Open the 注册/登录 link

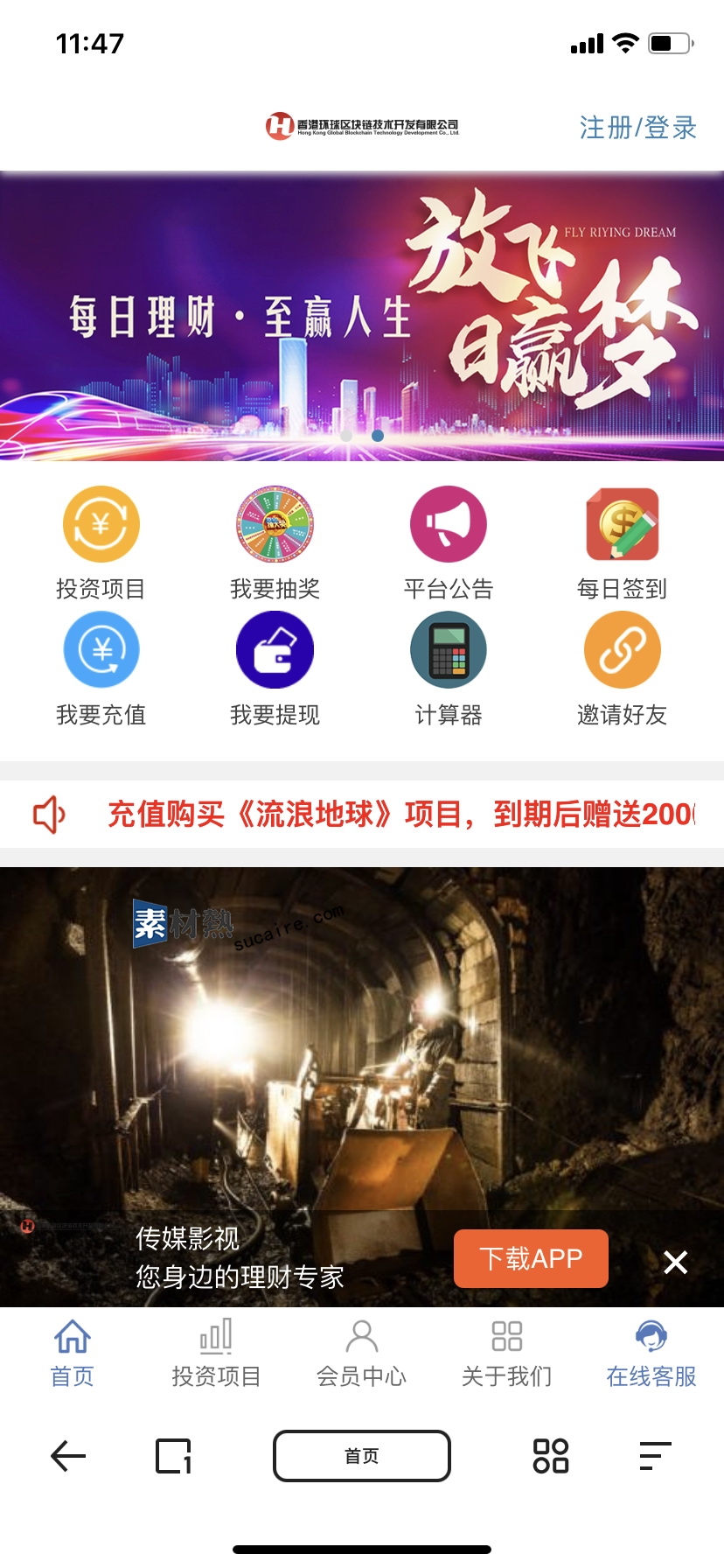637,128
